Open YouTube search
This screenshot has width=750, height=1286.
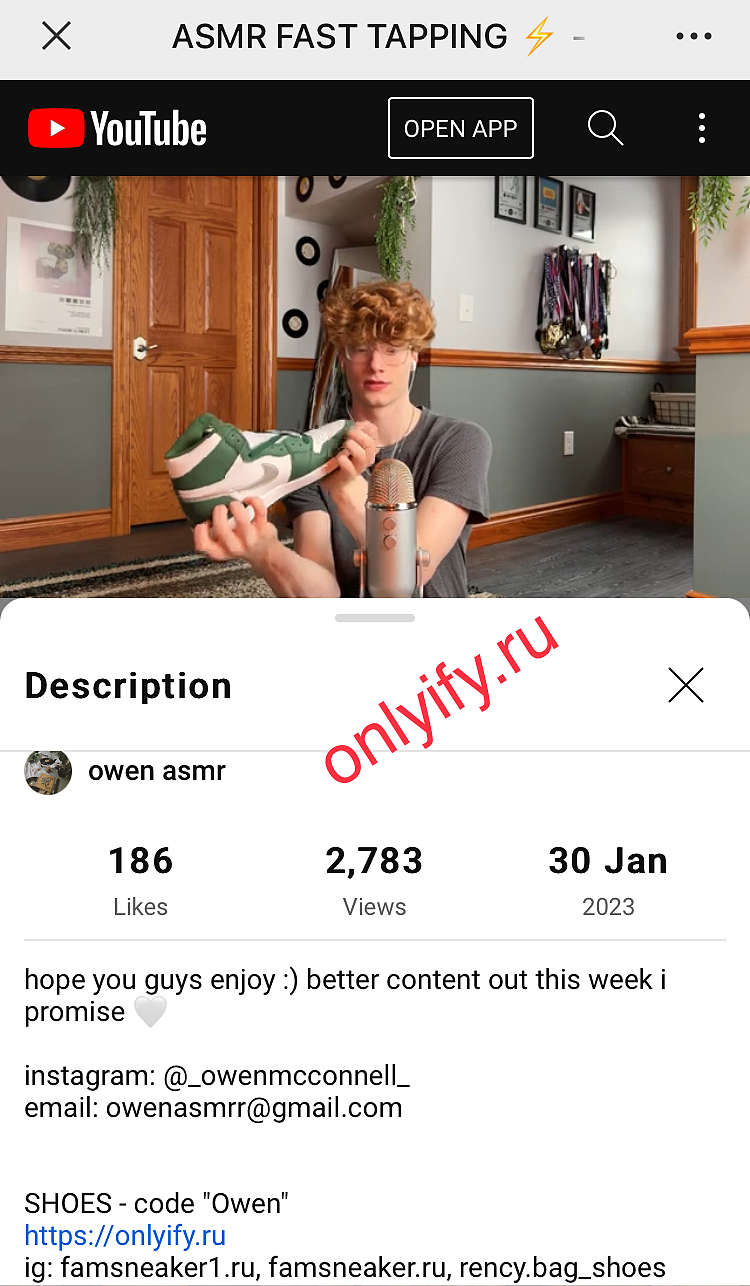pos(605,128)
